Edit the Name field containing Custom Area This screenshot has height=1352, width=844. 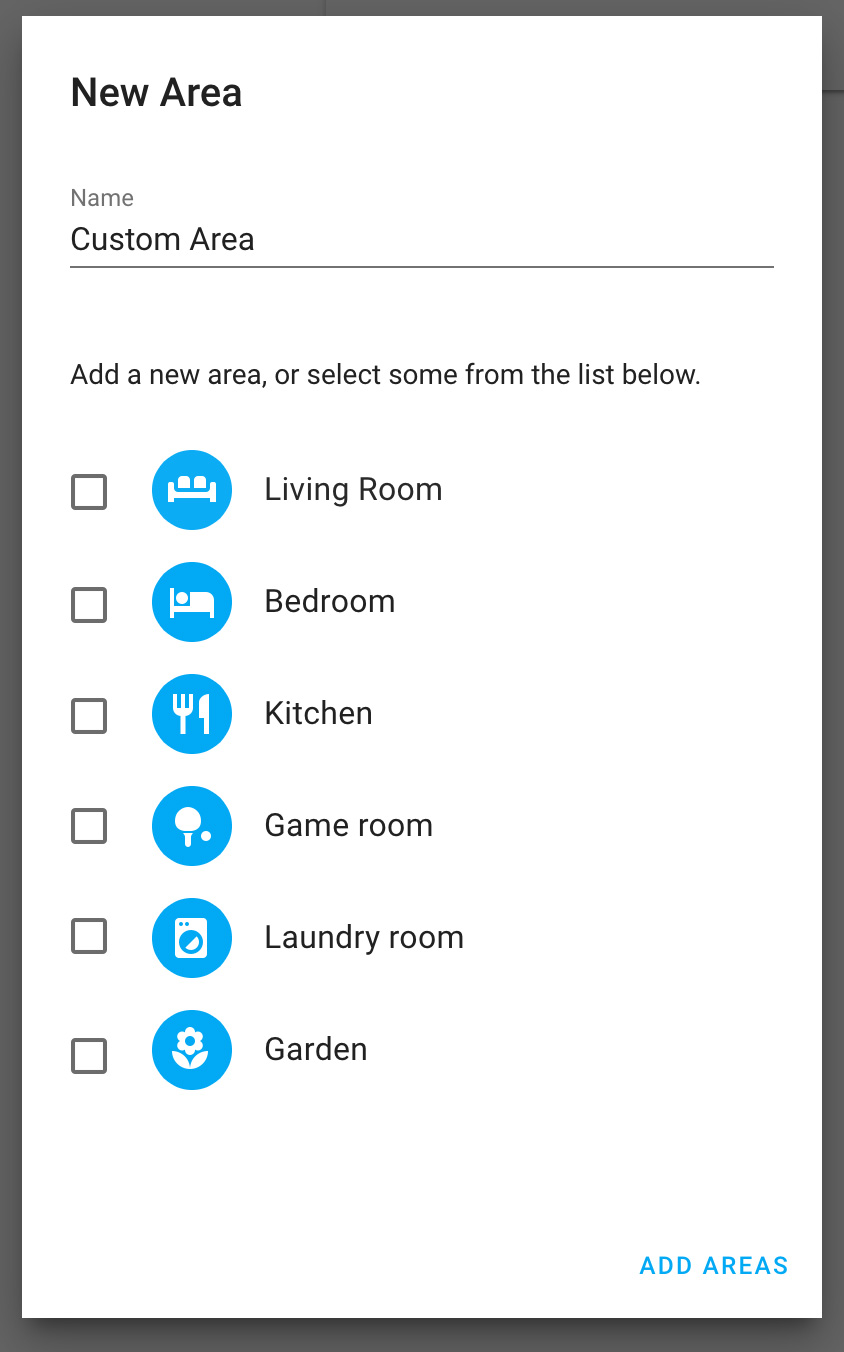pos(420,240)
